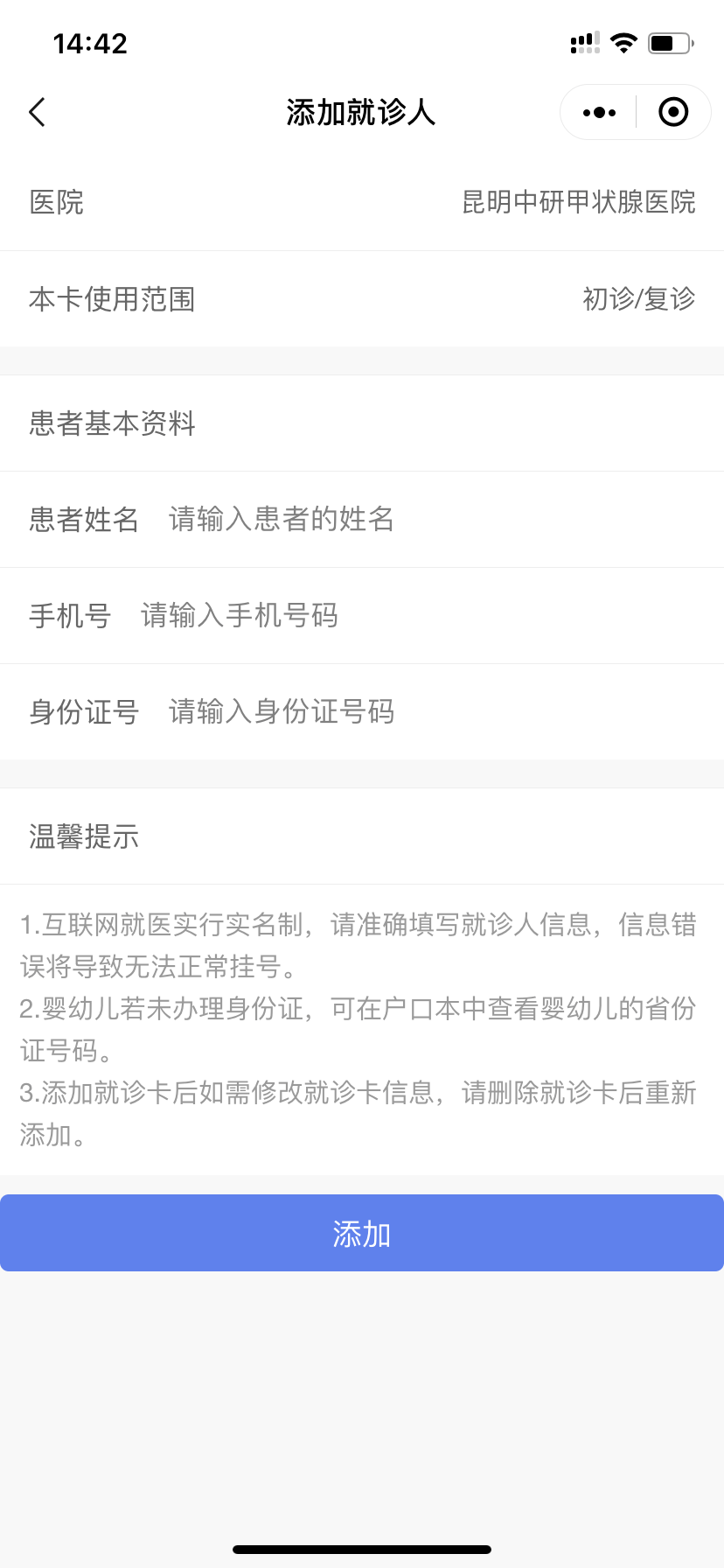Tap the 身份证号 ID number field

[x=281, y=712]
